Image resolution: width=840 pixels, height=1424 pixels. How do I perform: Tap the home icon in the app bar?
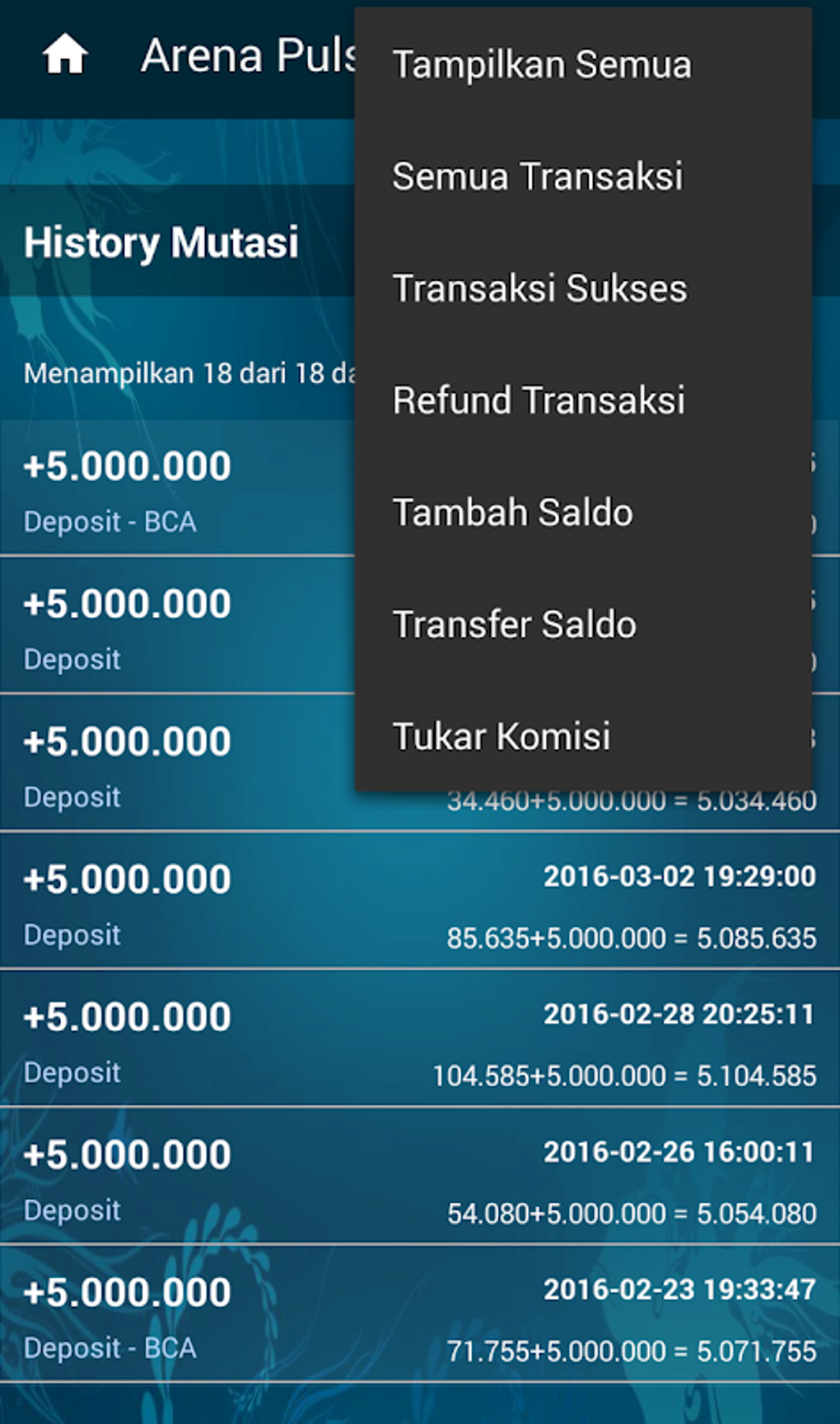tap(65, 56)
